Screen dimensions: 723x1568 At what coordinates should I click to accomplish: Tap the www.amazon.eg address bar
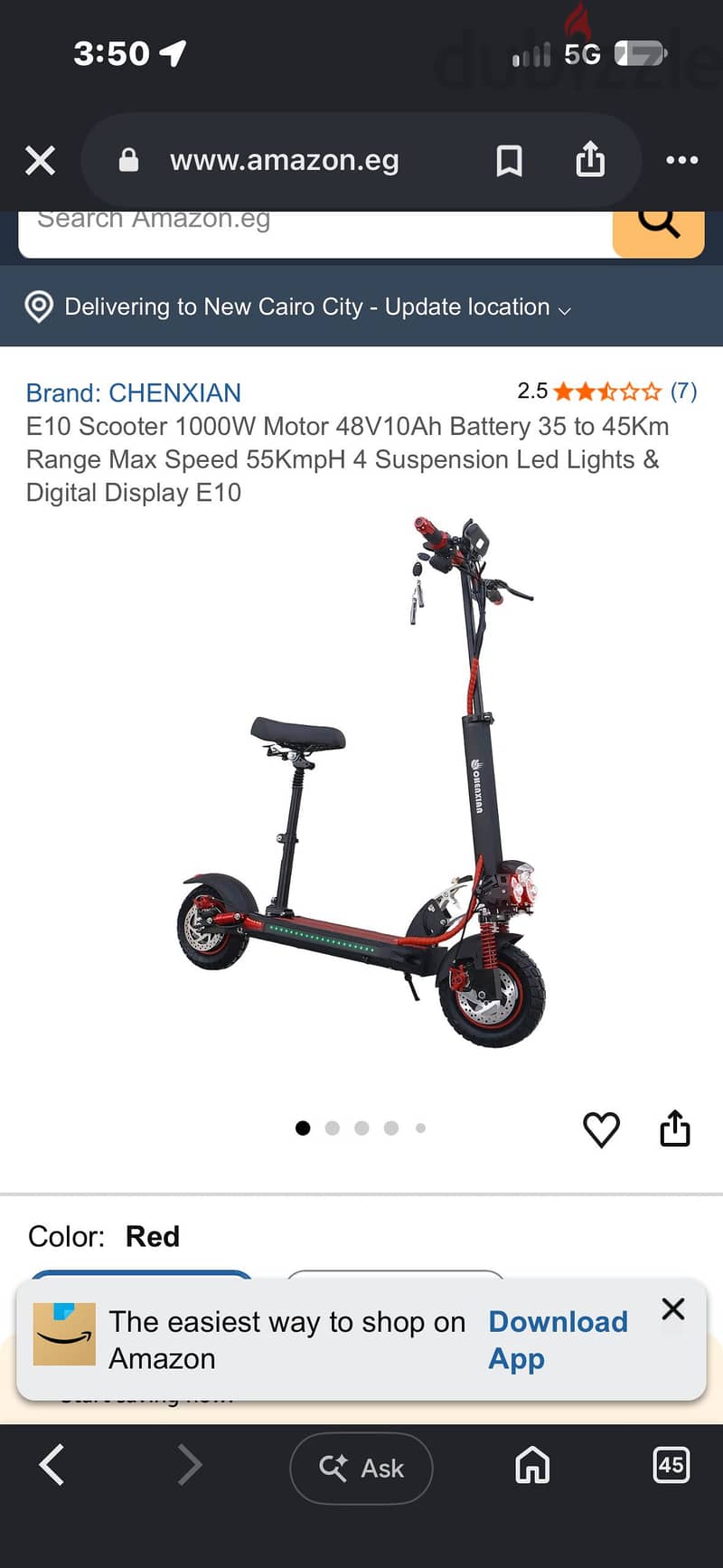point(284,161)
